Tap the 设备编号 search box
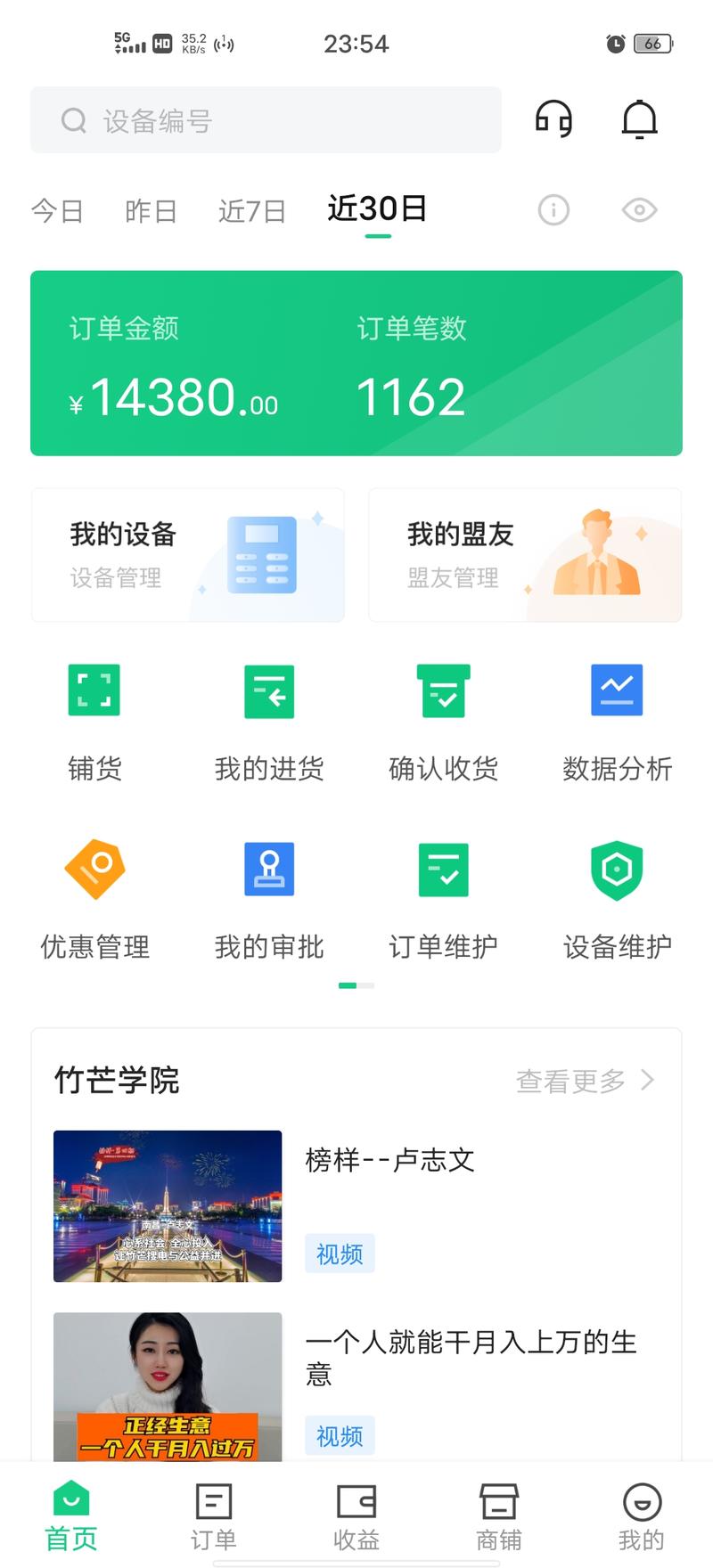This screenshot has height=1568, width=713. pyautogui.click(x=266, y=120)
